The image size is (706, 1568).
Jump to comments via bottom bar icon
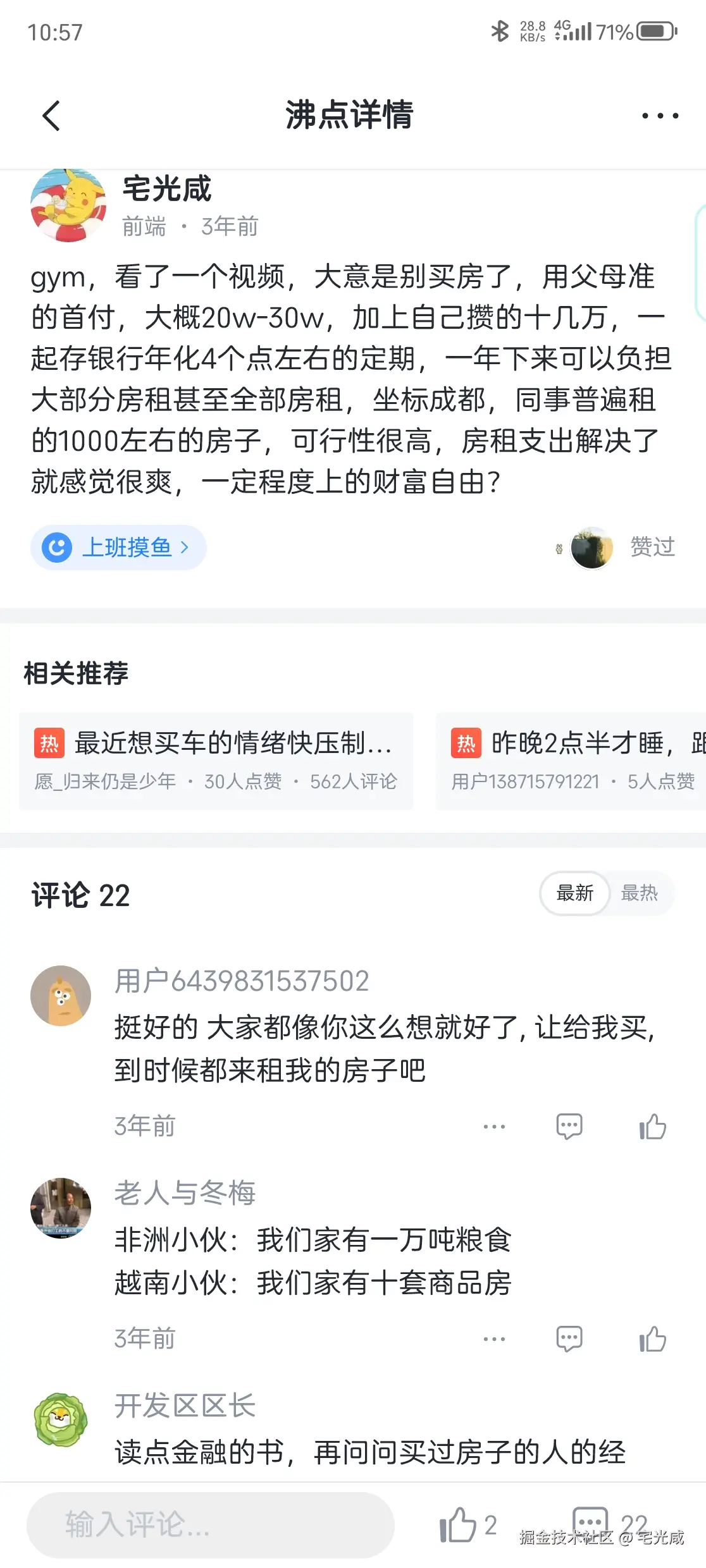(x=590, y=1522)
